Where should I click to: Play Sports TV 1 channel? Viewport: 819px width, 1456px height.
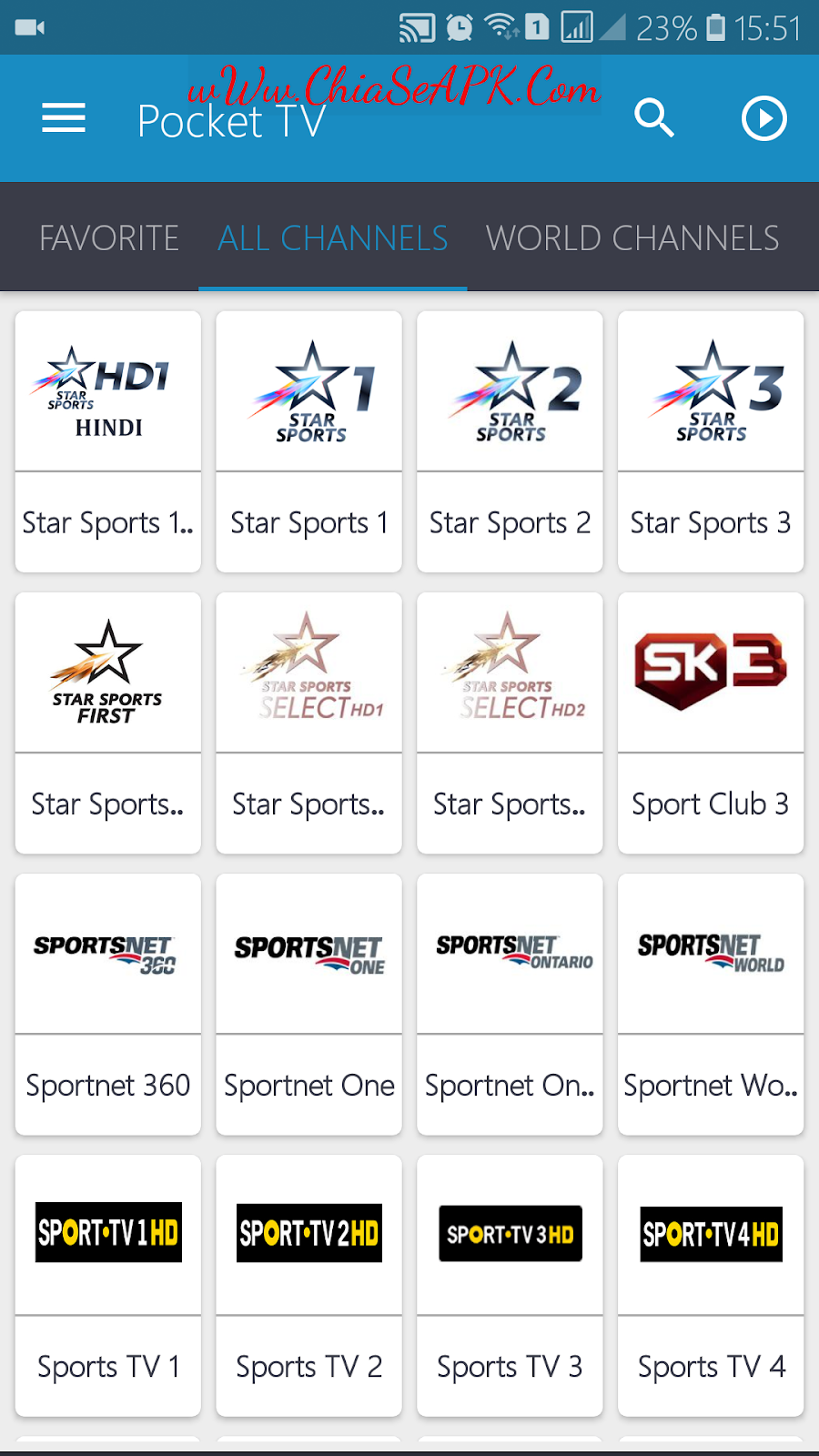click(108, 1285)
